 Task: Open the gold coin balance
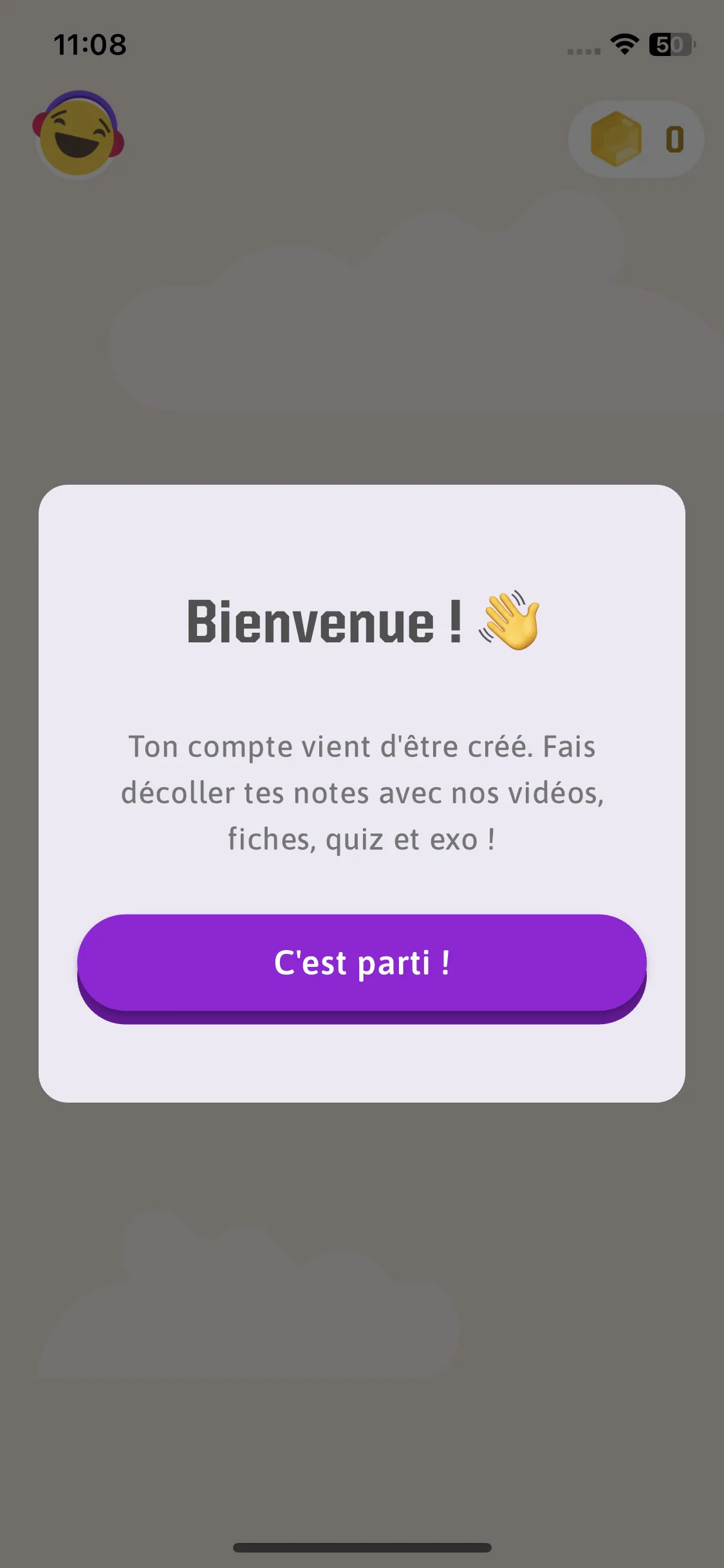[636, 139]
